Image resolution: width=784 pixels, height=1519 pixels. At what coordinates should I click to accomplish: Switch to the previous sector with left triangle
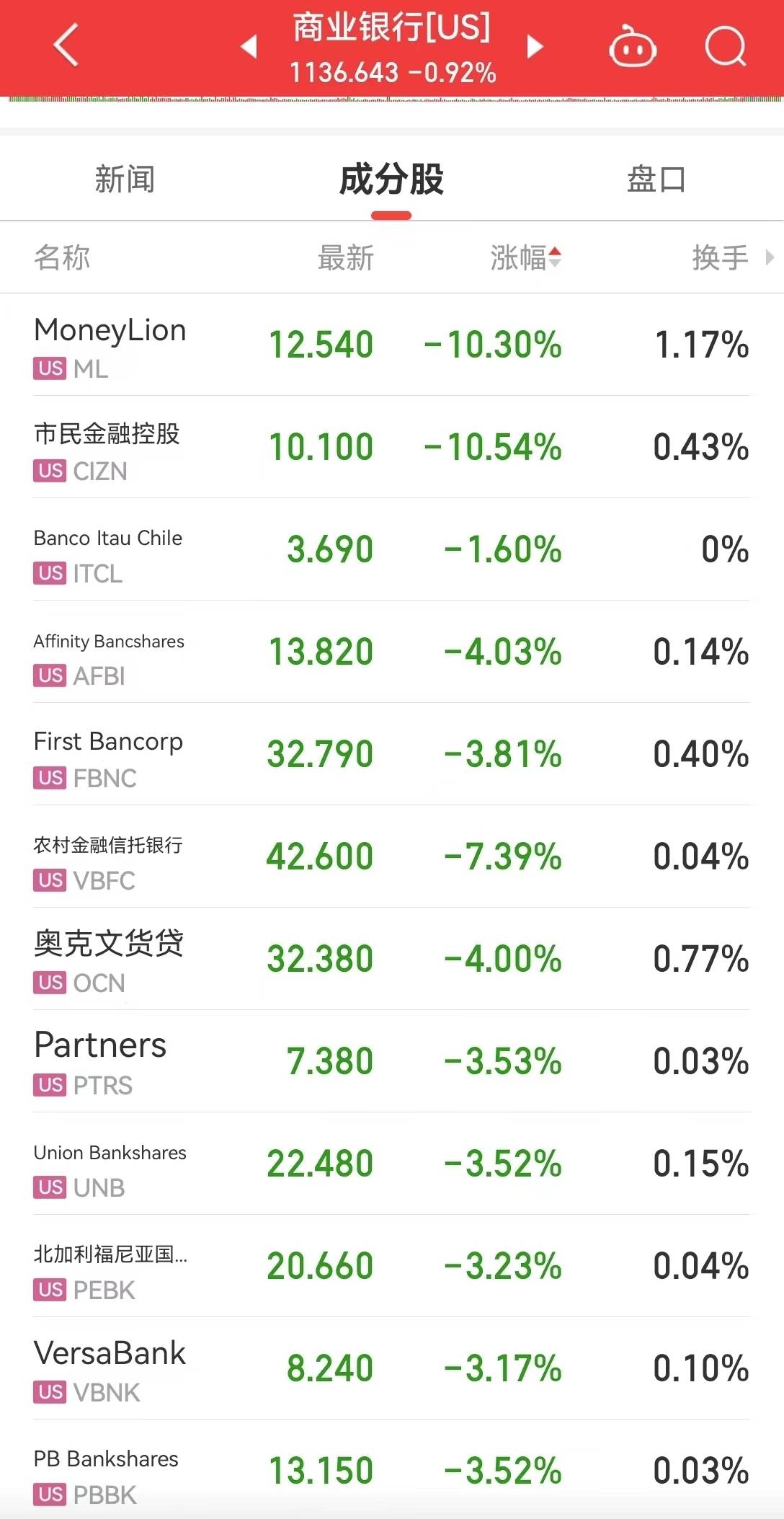tap(249, 46)
